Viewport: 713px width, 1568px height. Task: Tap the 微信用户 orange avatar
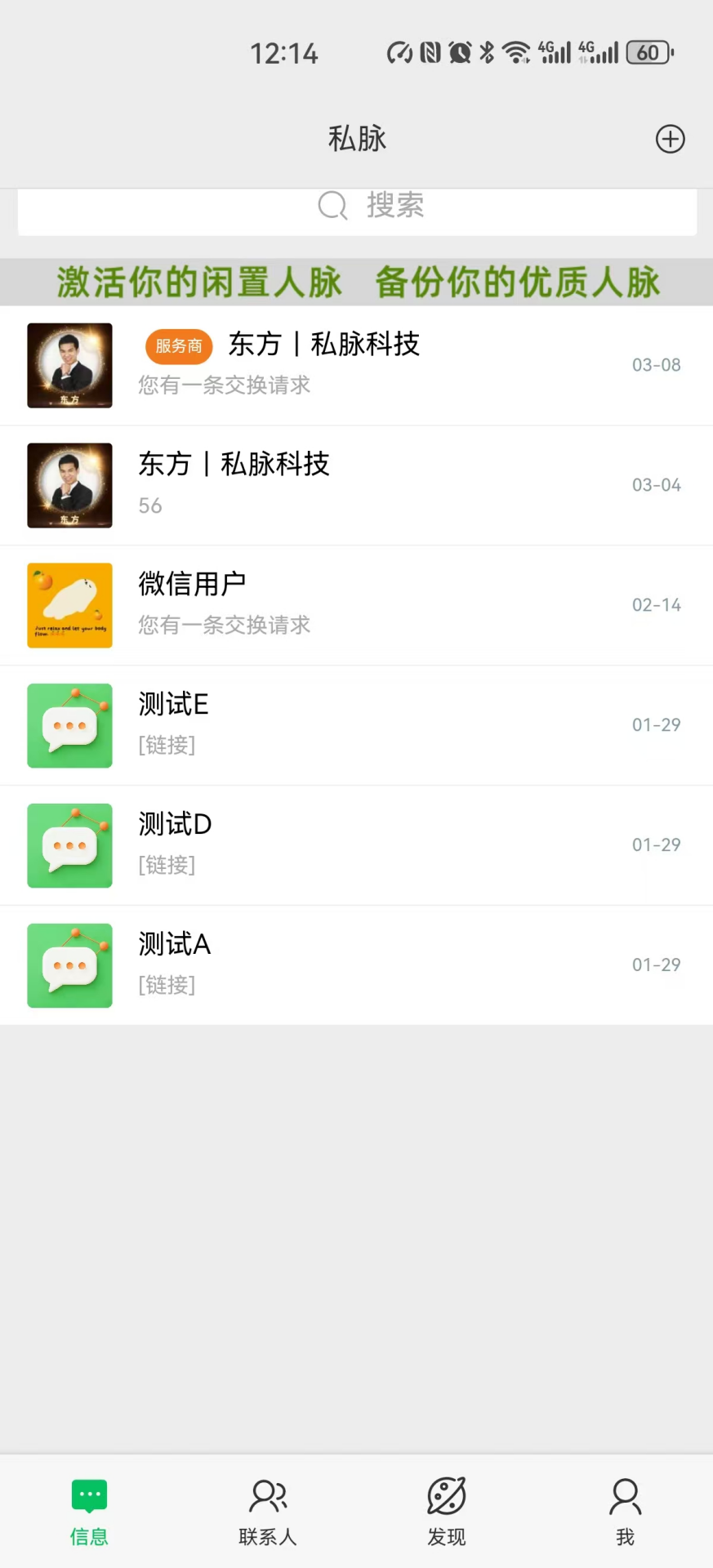click(x=69, y=604)
